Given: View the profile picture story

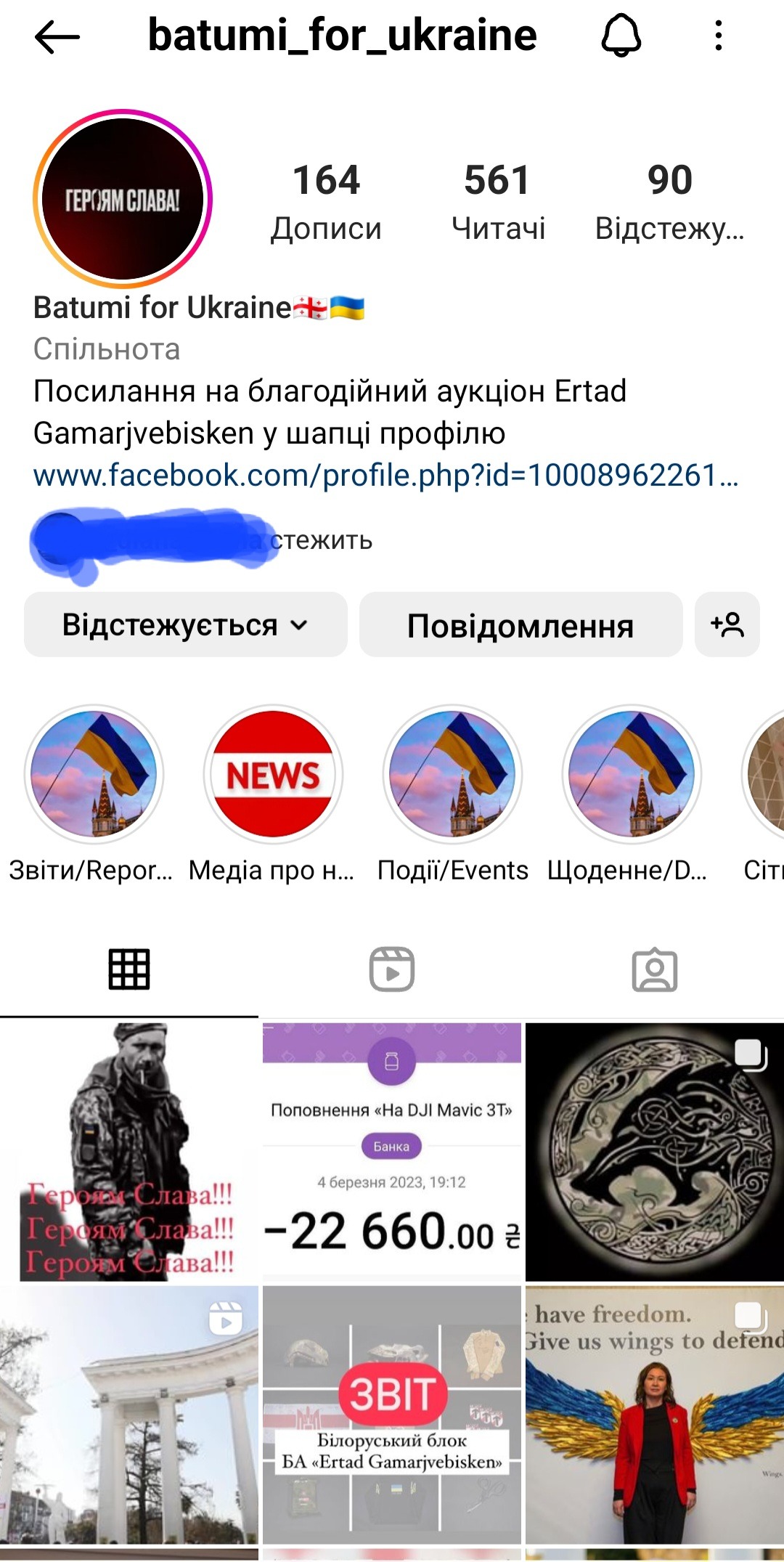Looking at the screenshot, I should 123,199.
